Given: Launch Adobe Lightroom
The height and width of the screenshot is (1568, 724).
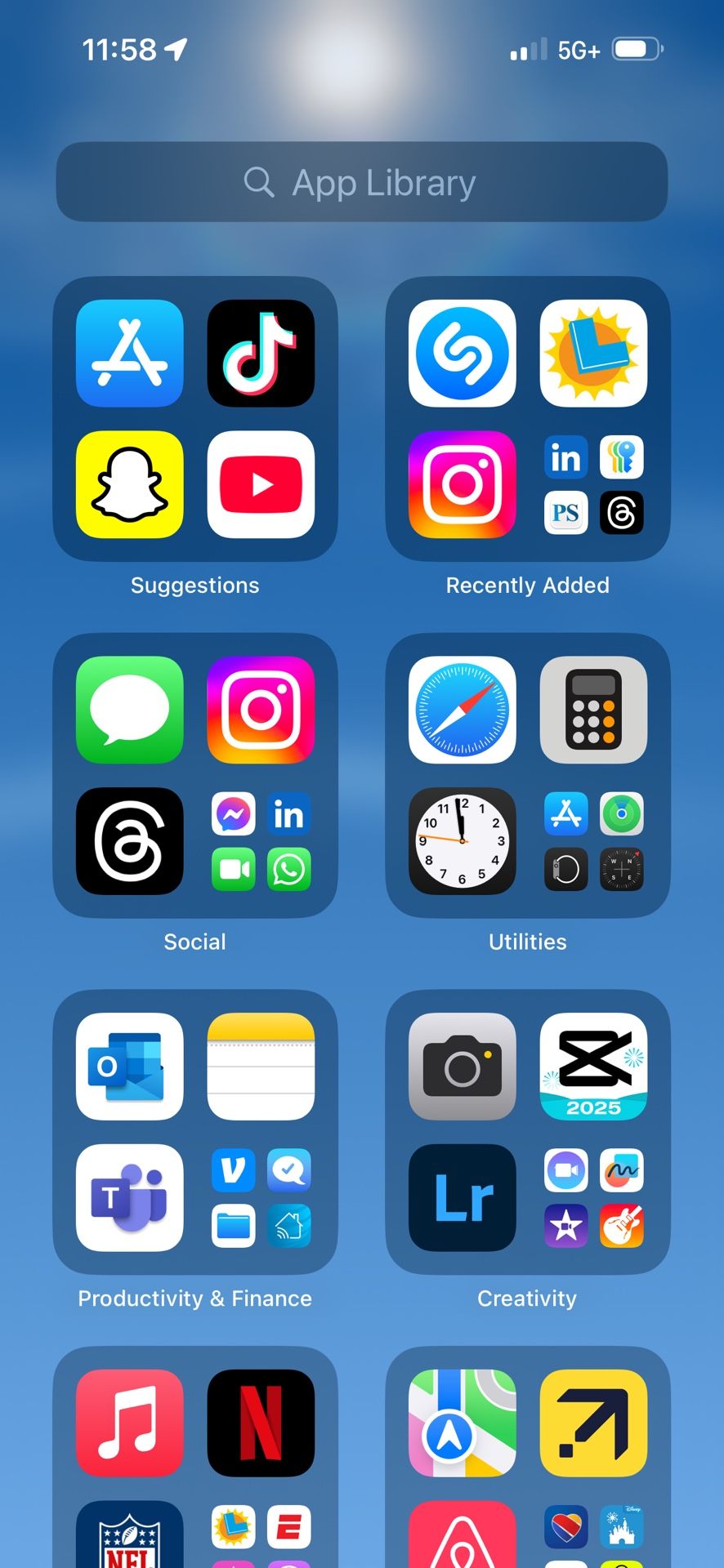Looking at the screenshot, I should (x=462, y=1197).
